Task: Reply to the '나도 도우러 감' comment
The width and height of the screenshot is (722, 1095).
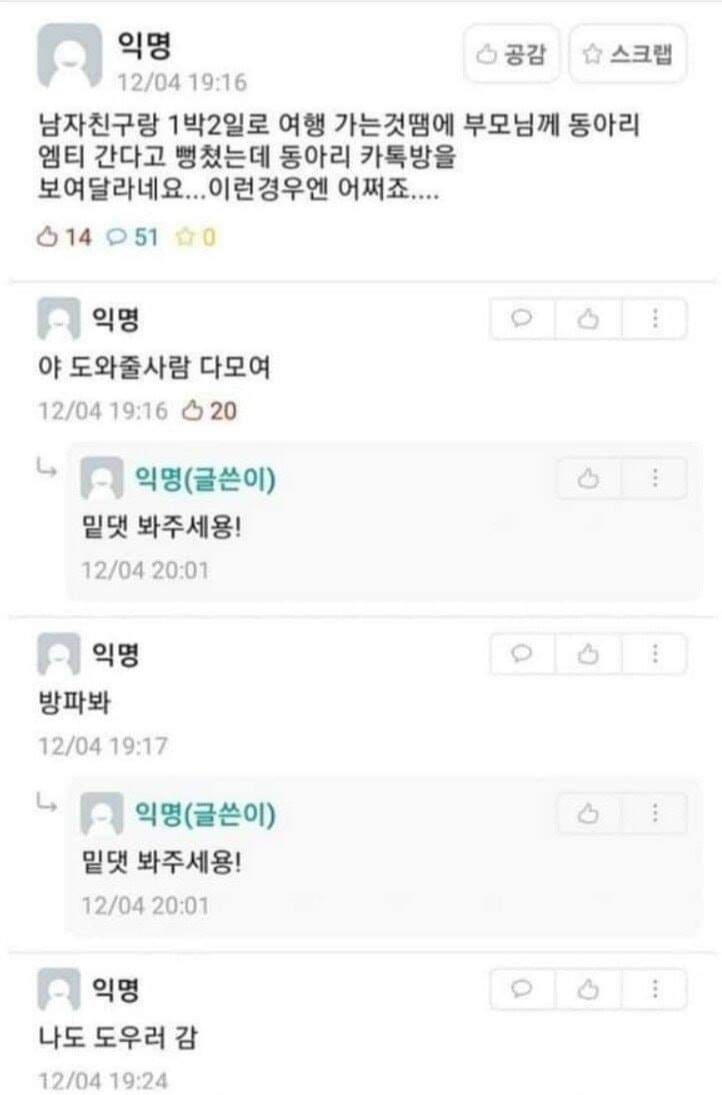Action: tap(522, 989)
